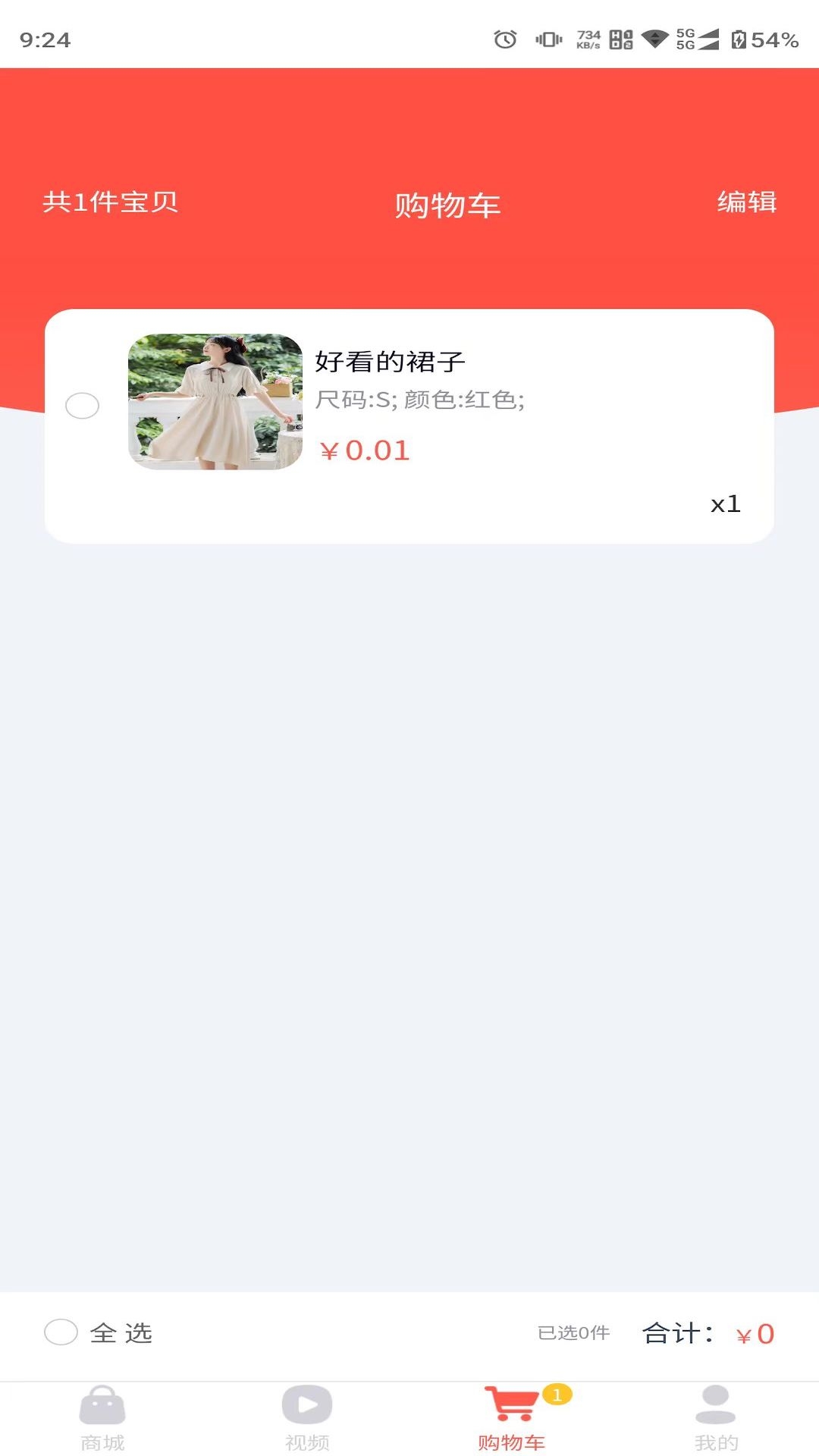Tap the x1 quantity indicator
Screen dimensions: 819x1456
724,504
